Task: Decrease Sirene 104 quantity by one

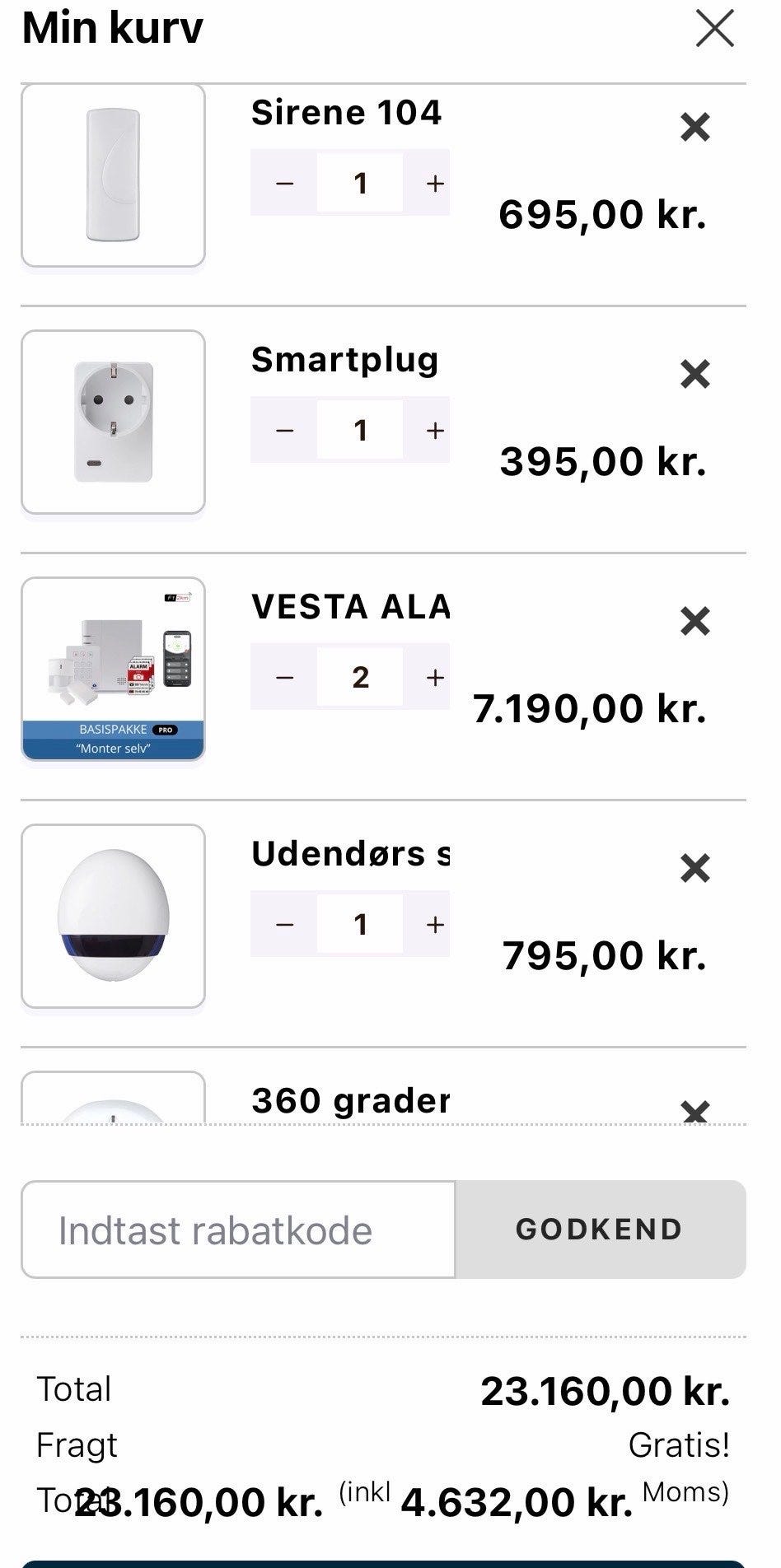Action: coord(284,183)
